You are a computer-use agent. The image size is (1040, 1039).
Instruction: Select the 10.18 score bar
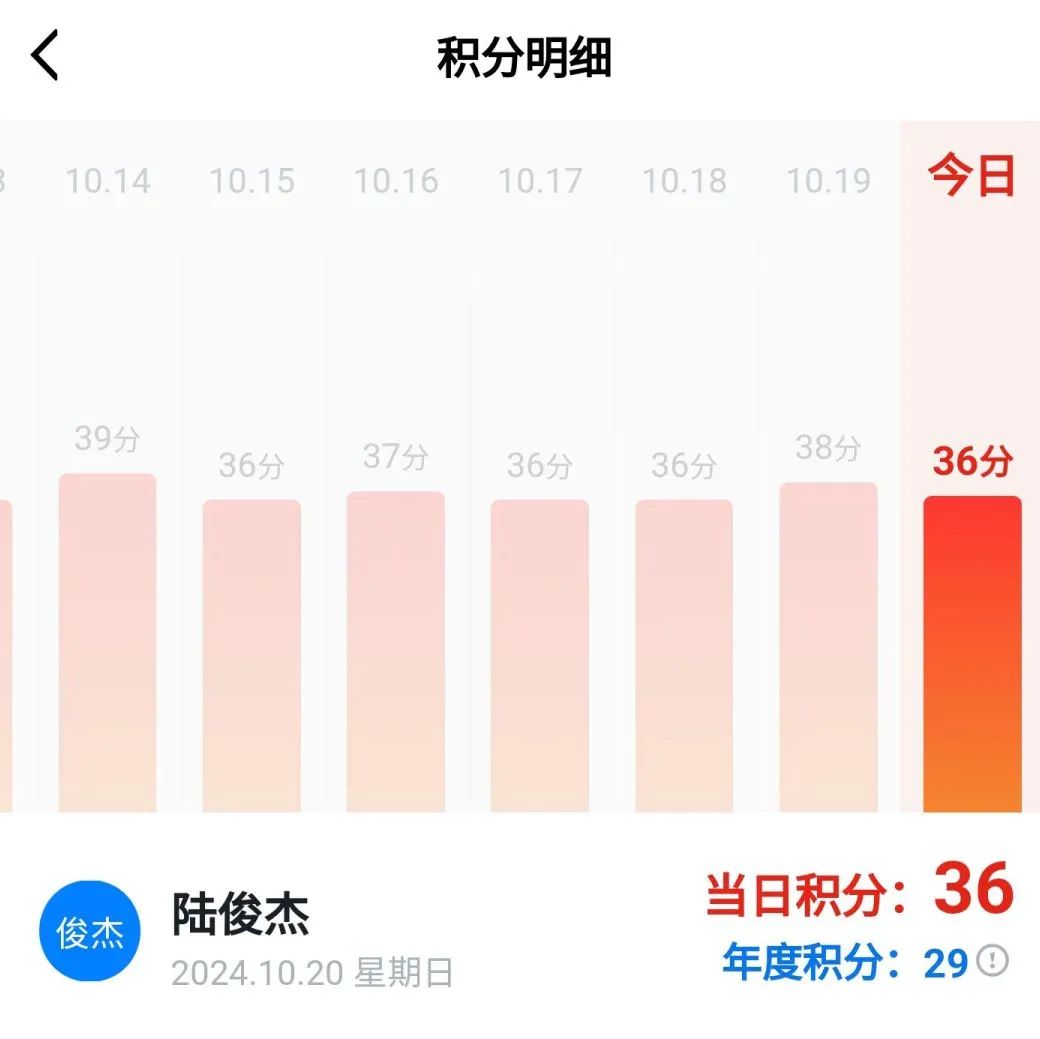tap(684, 655)
